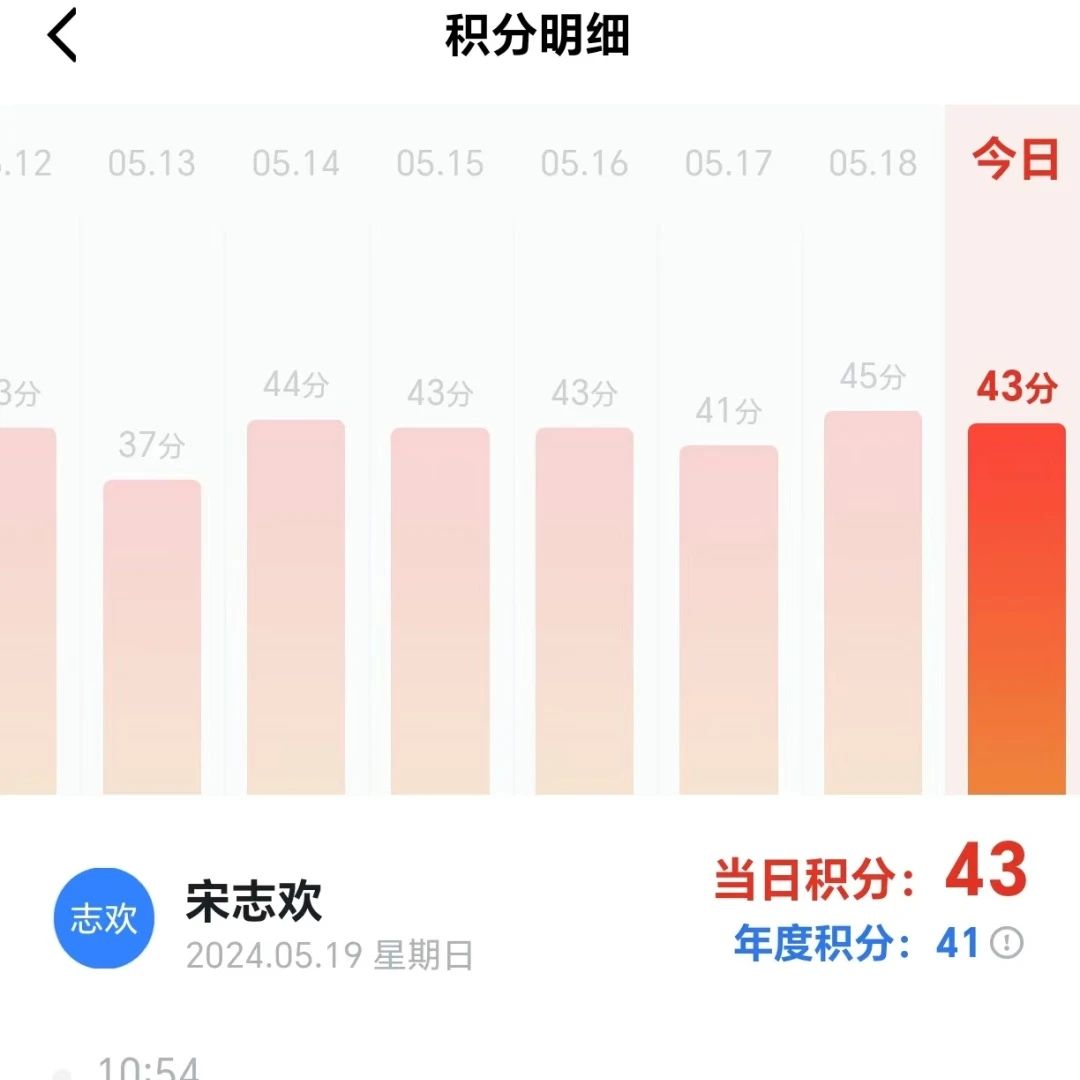Go back from the 积分明细 page

point(62,38)
